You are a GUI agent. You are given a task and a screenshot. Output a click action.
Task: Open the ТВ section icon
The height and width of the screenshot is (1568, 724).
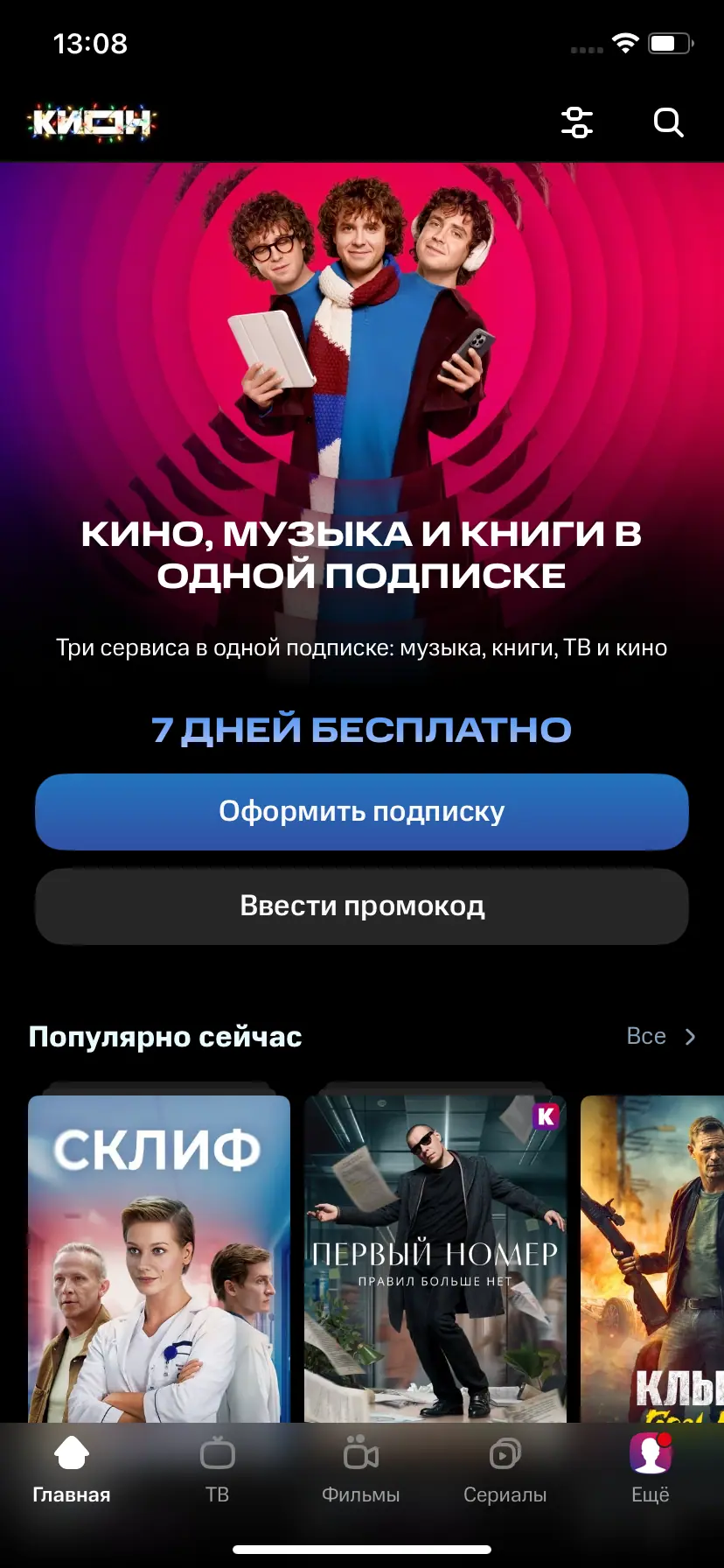point(217,1454)
